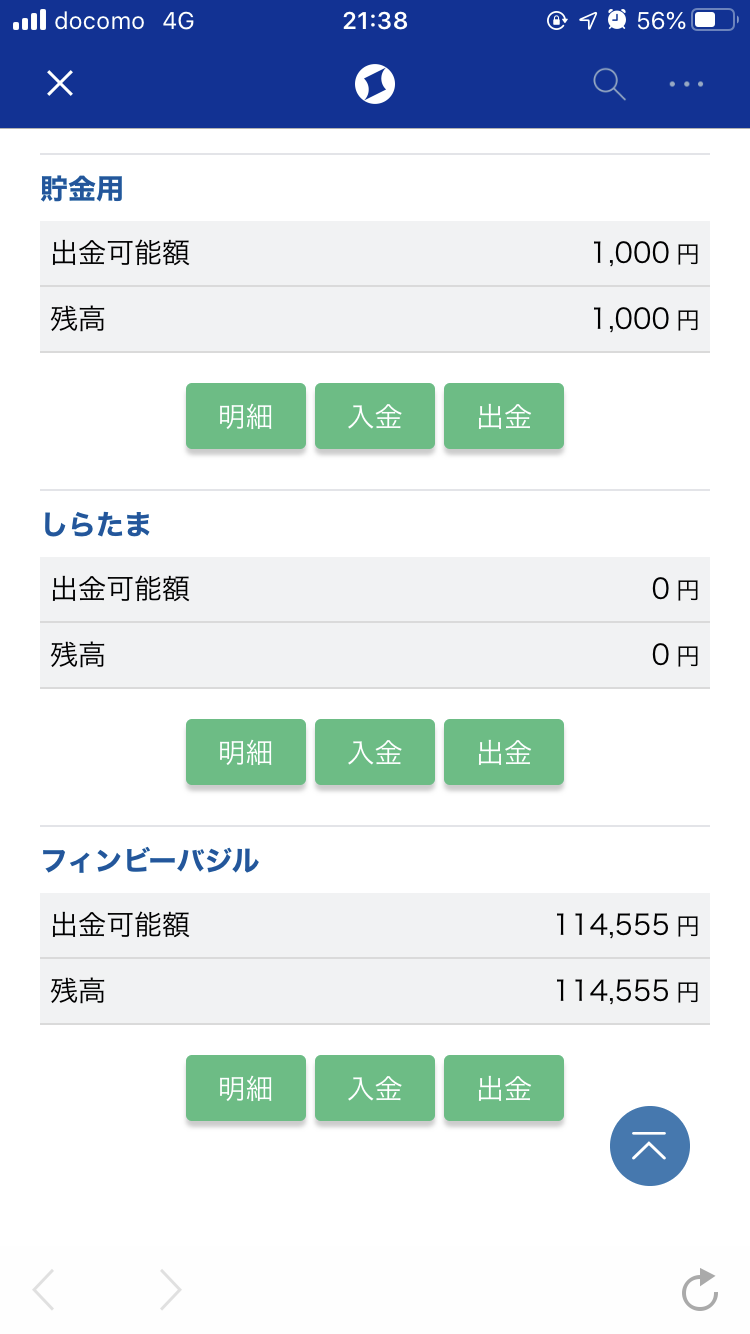Tap the 残高 row showing 114,555円
The height and width of the screenshot is (1334, 750).
374,991
